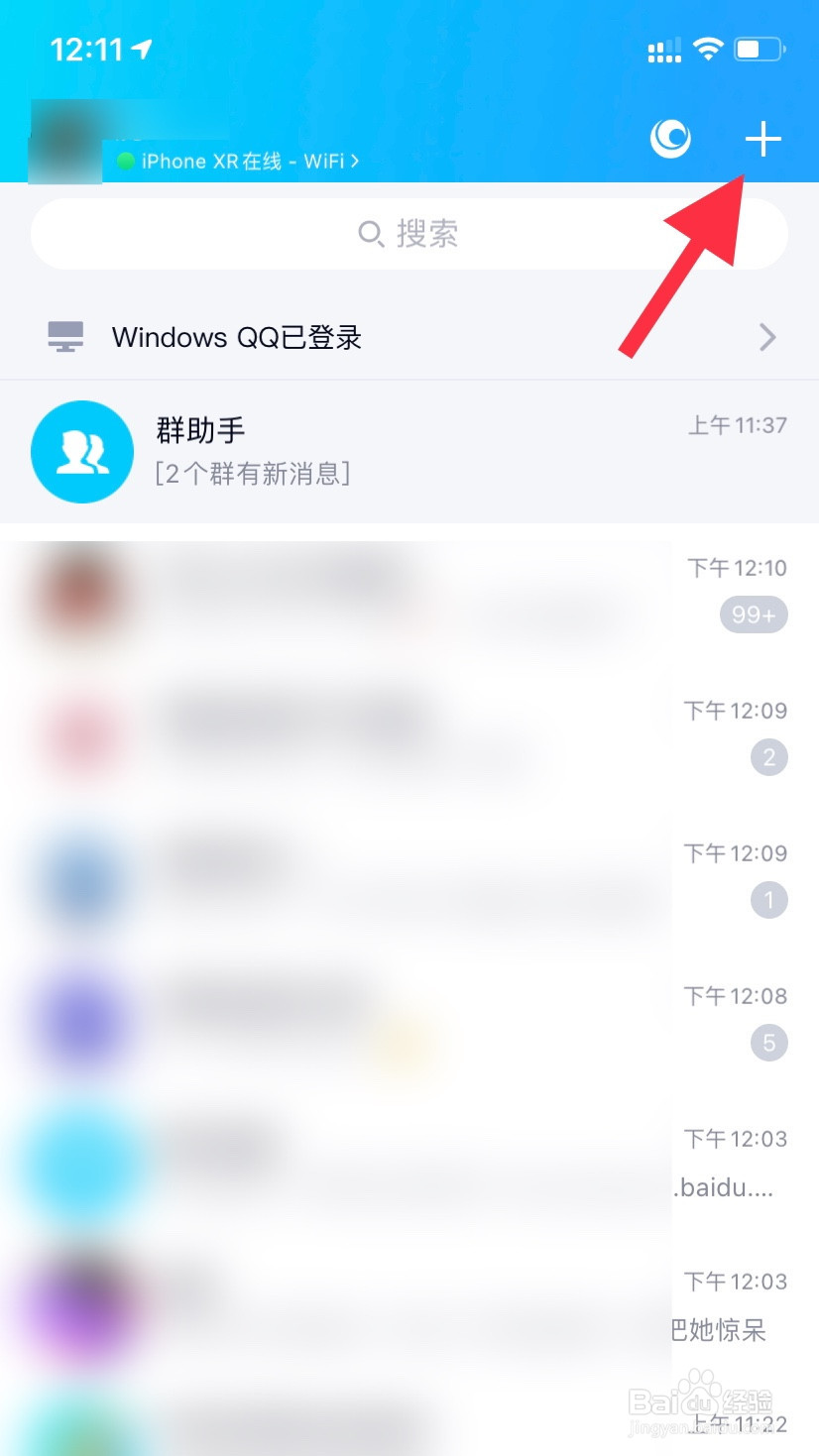Open the plus (+) menu
The height and width of the screenshot is (1456, 819).
(762, 140)
